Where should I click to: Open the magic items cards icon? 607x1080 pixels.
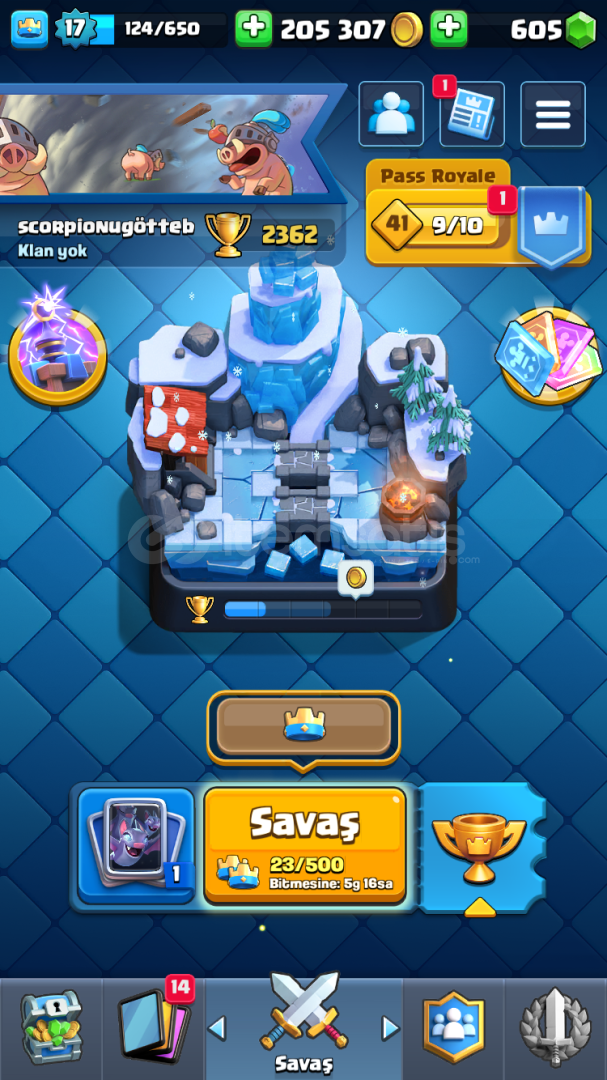[x=548, y=356]
